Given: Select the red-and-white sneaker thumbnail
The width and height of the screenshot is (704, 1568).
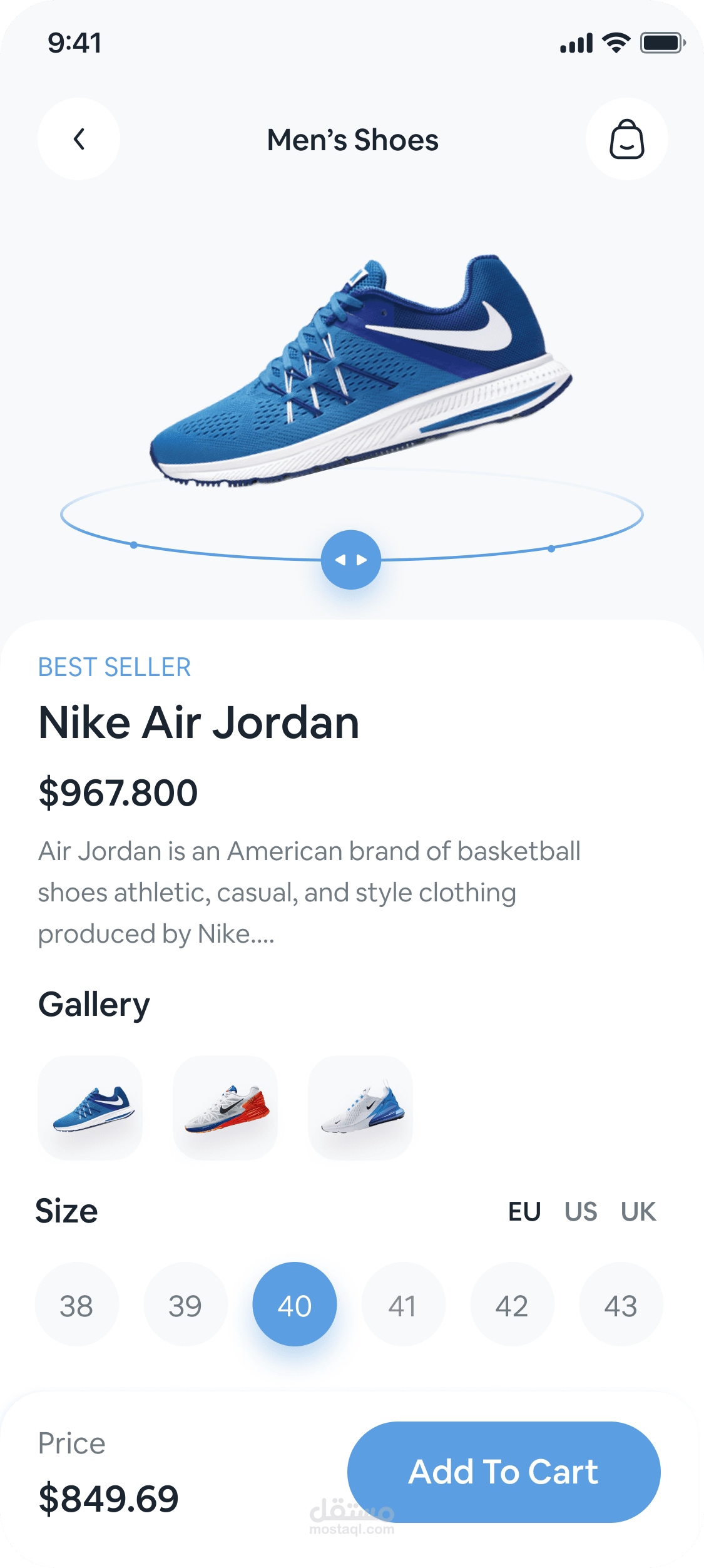Looking at the screenshot, I should (225, 1109).
